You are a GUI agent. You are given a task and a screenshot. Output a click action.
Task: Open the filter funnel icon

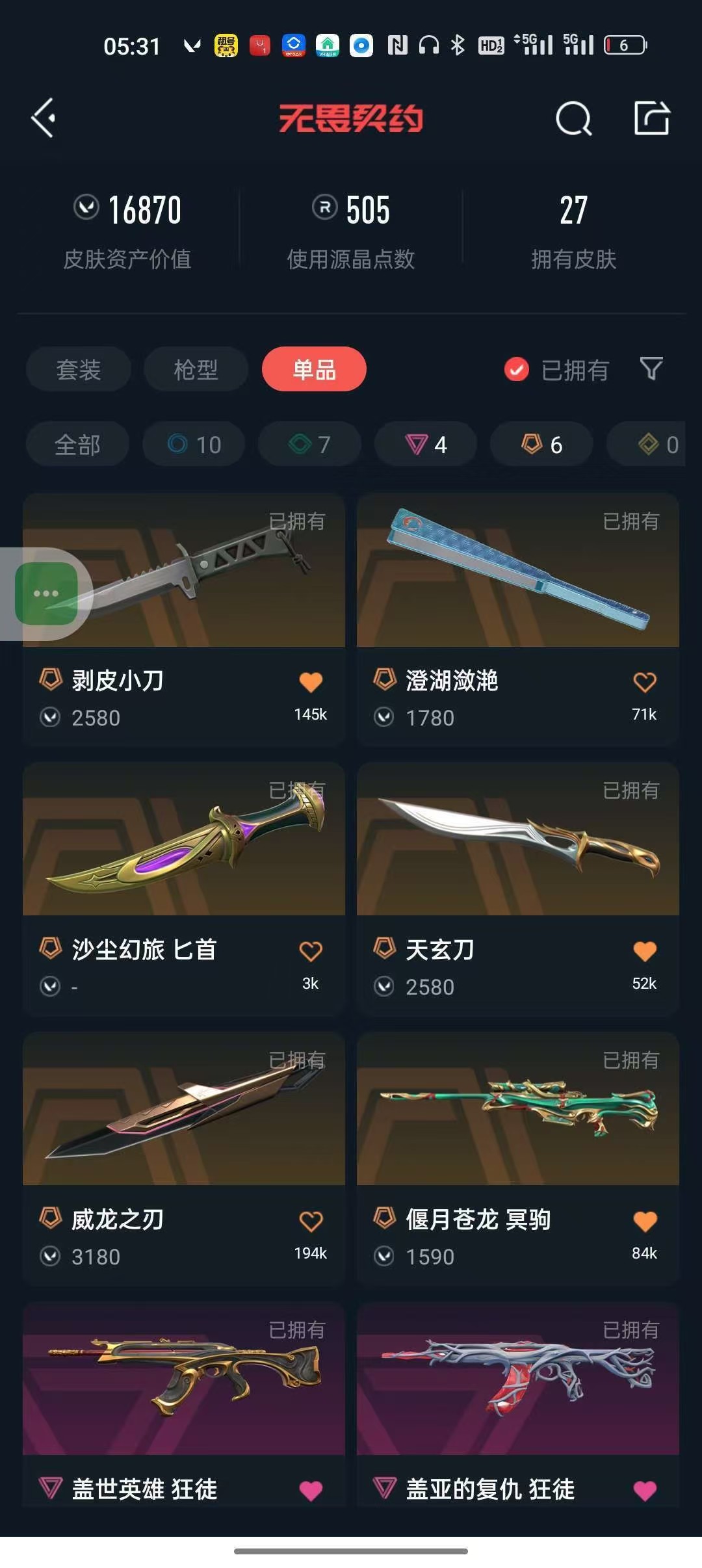pyautogui.click(x=651, y=369)
